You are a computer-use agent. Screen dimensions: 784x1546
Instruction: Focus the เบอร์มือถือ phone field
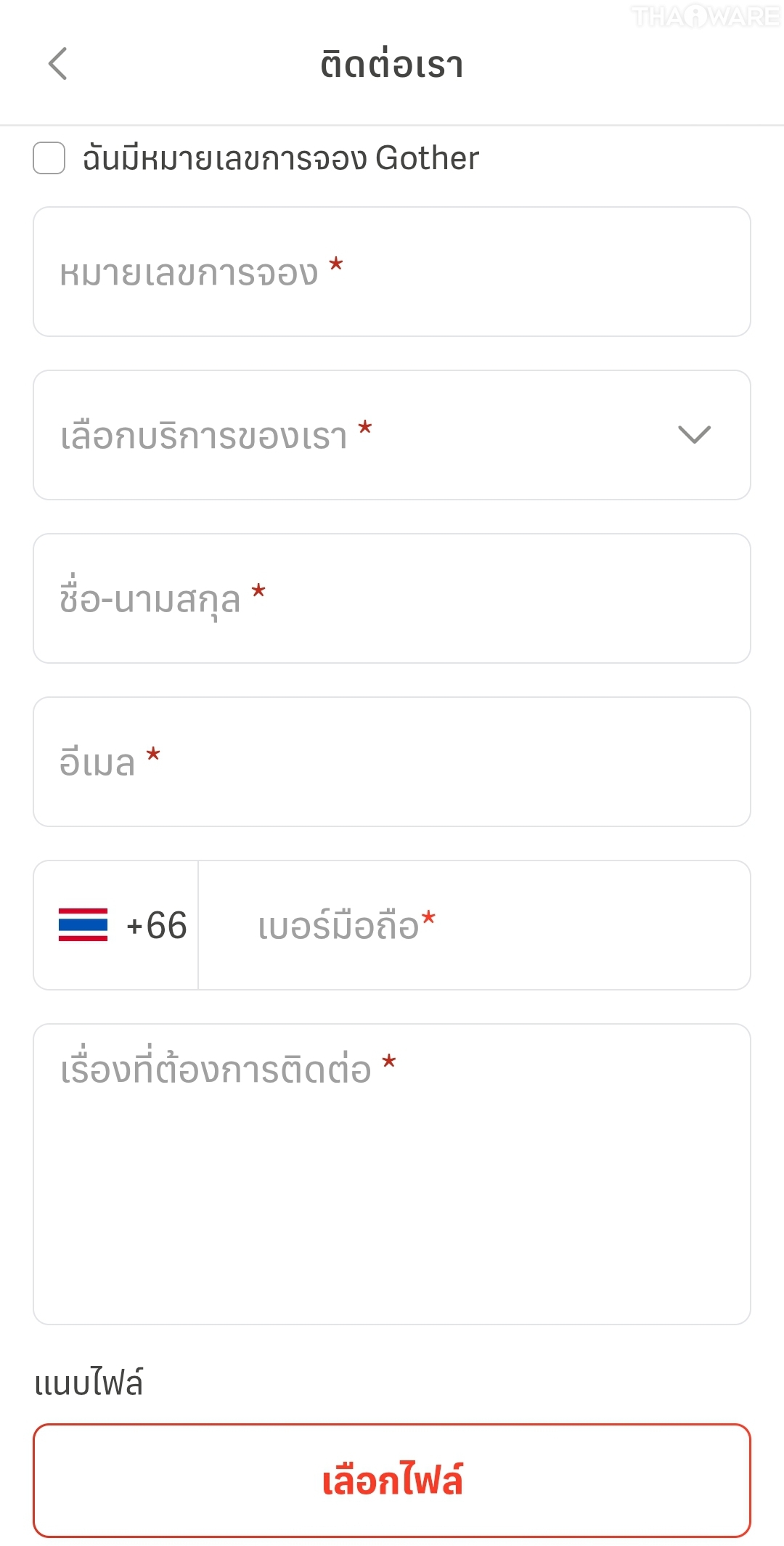(x=473, y=925)
